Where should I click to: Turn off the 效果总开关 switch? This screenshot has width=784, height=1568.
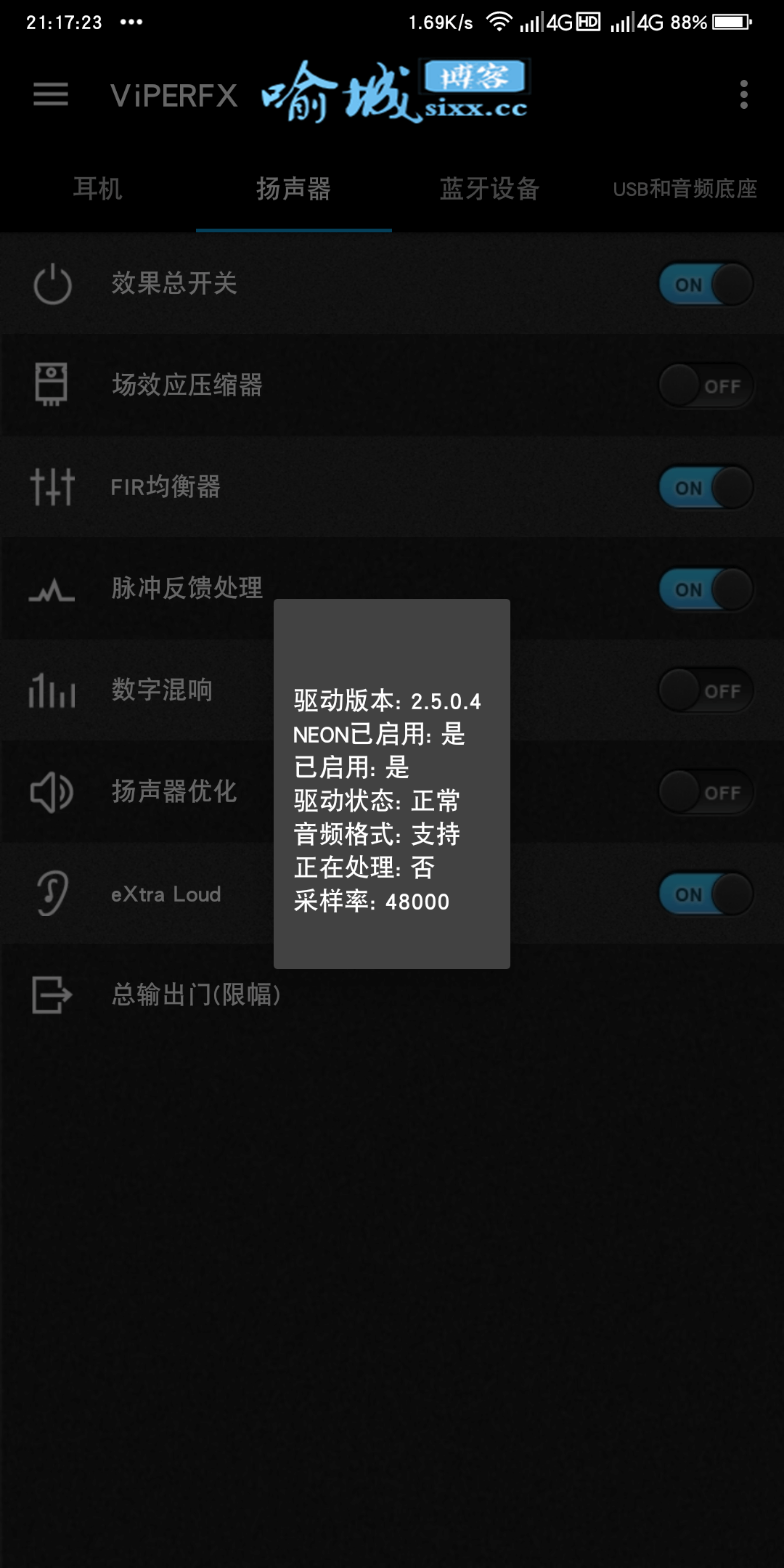coord(706,284)
